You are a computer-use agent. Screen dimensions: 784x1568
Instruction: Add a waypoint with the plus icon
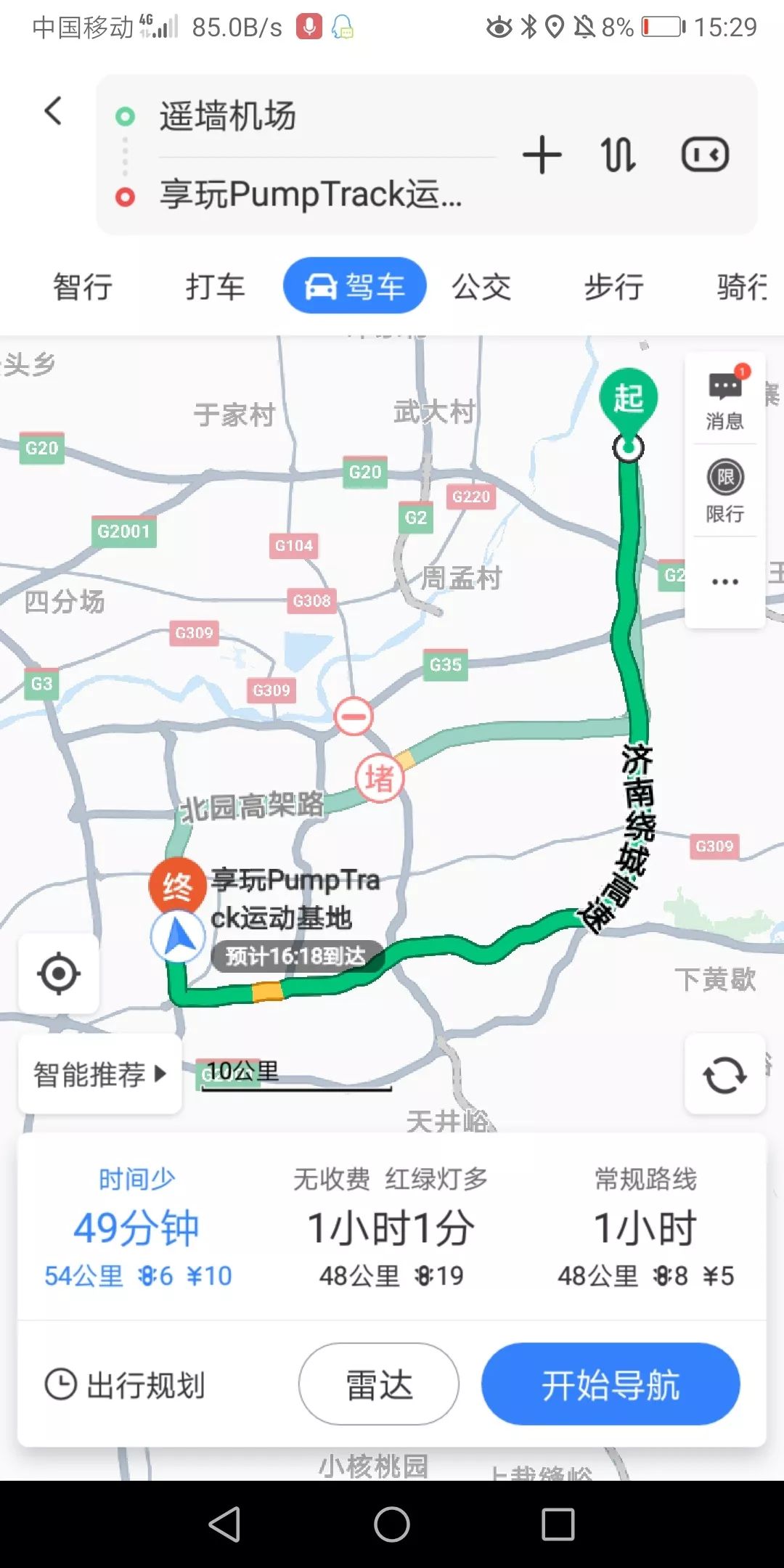pyautogui.click(x=542, y=155)
